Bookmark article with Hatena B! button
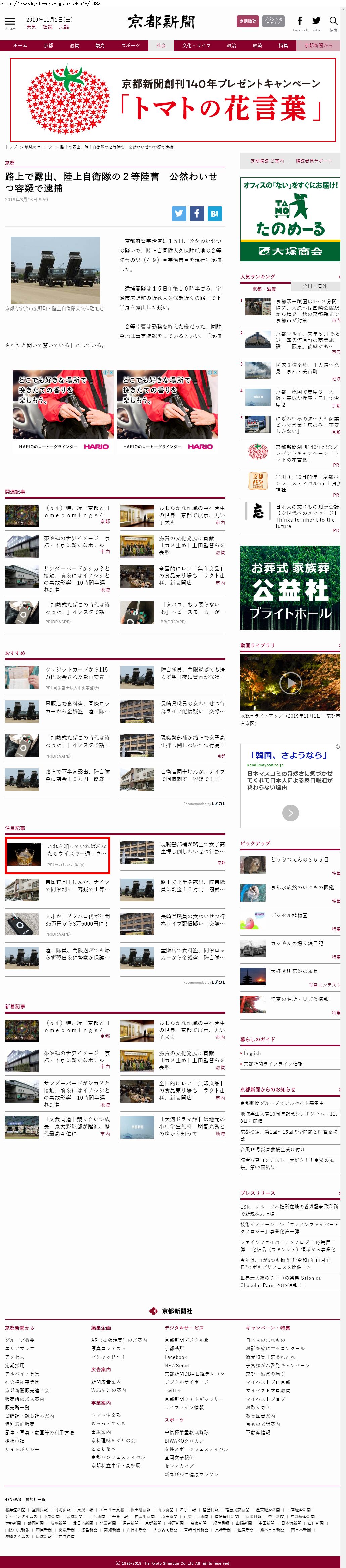Image resolution: width=346 pixels, height=1568 pixels. pyautogui.click(x=214, y=213)
